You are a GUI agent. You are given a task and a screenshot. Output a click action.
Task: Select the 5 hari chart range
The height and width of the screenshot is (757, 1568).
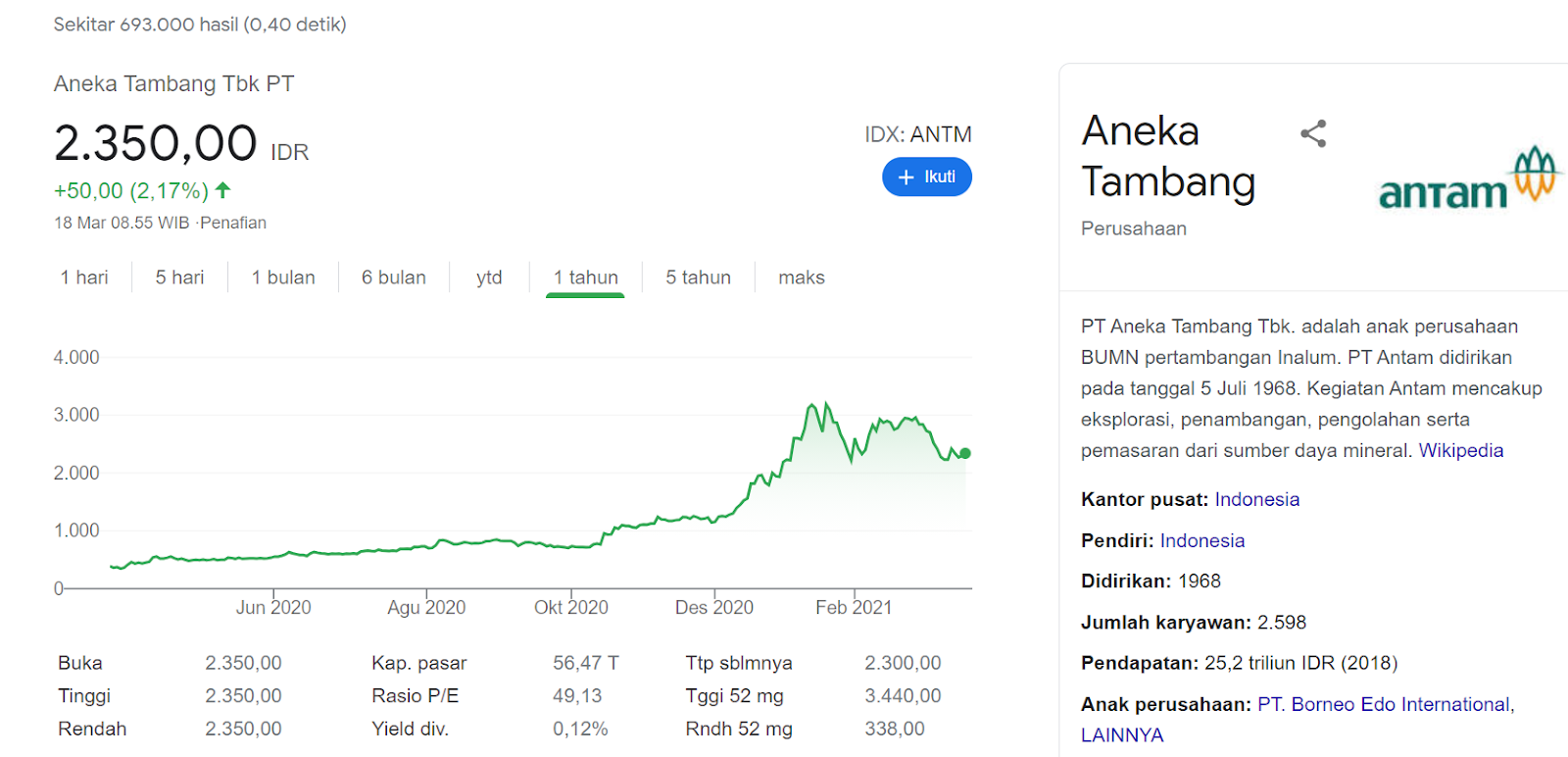[179, 278]
